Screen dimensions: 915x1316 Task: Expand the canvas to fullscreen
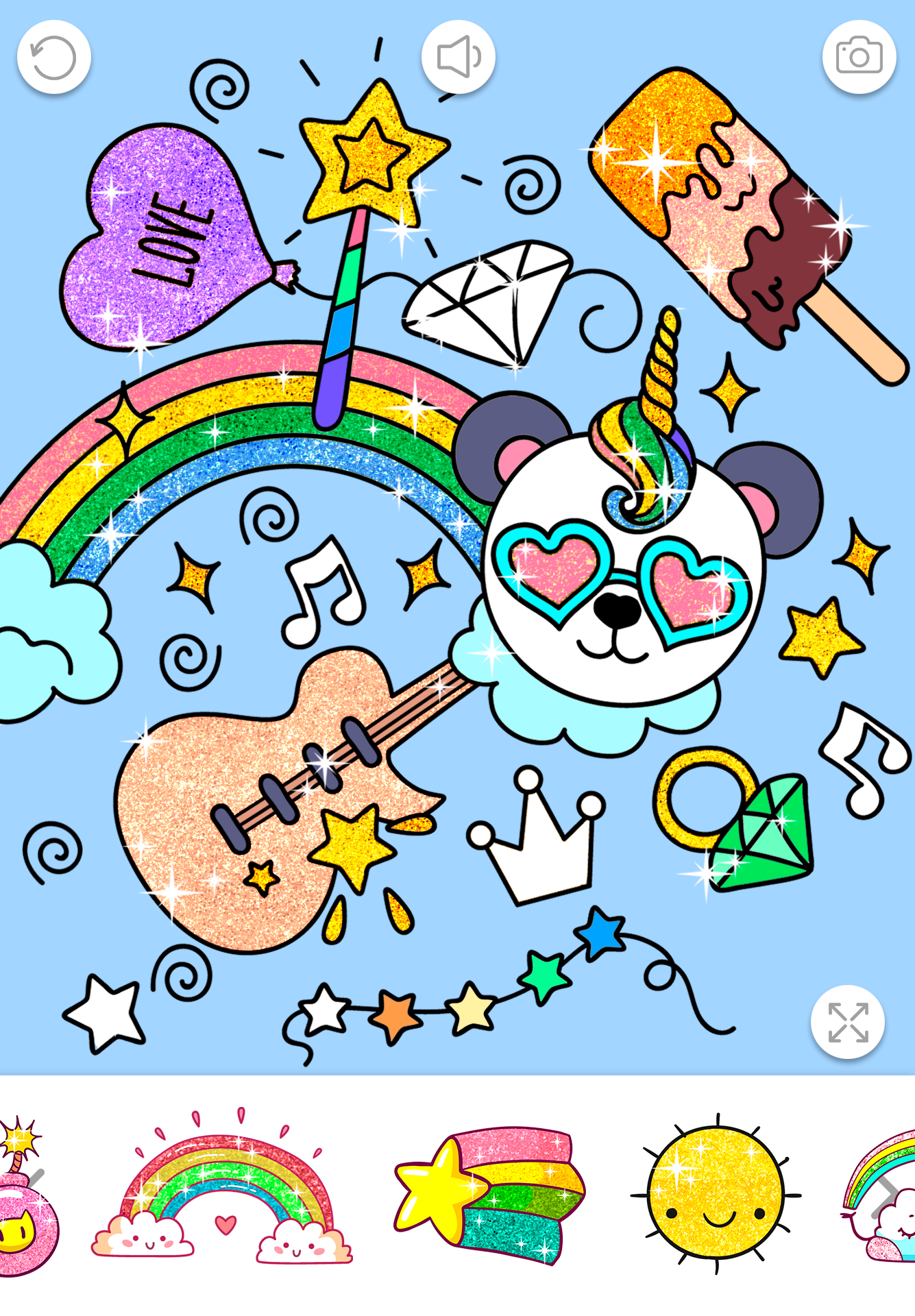point(848,1022)
